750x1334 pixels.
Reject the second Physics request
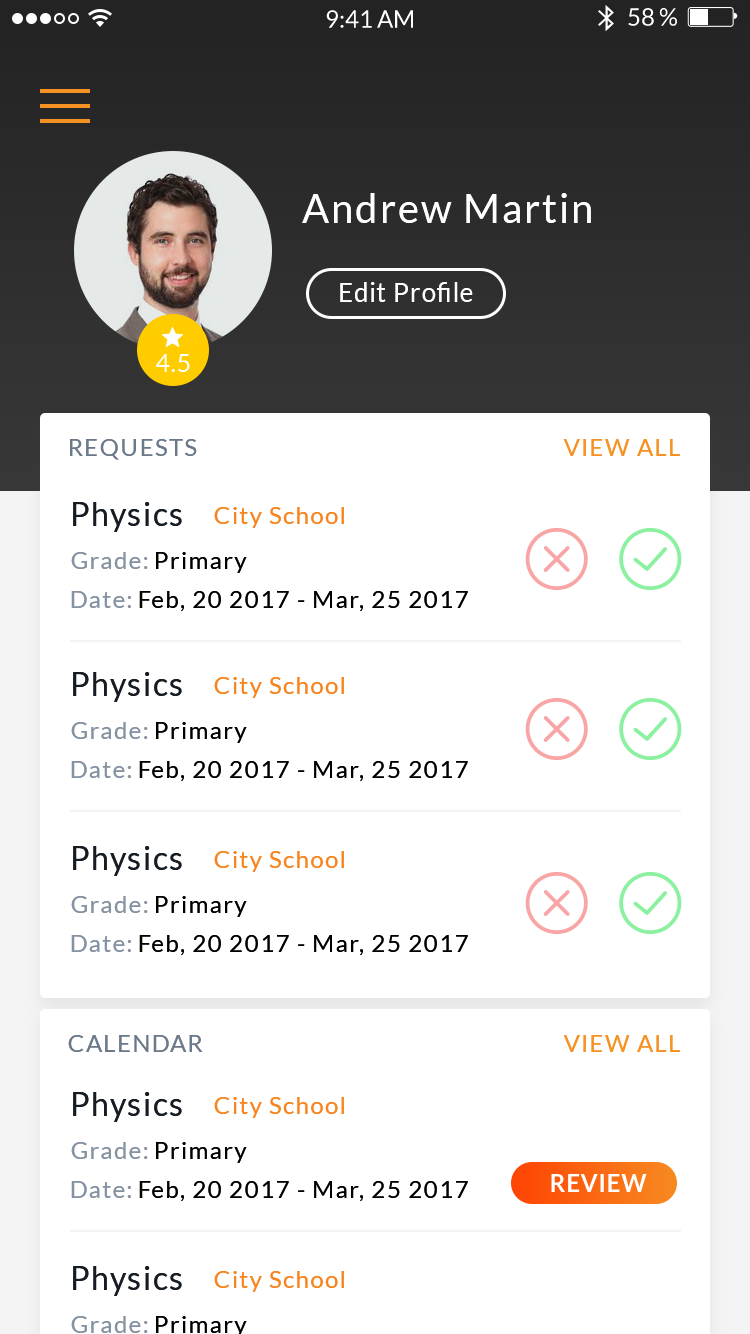(557, 729)
